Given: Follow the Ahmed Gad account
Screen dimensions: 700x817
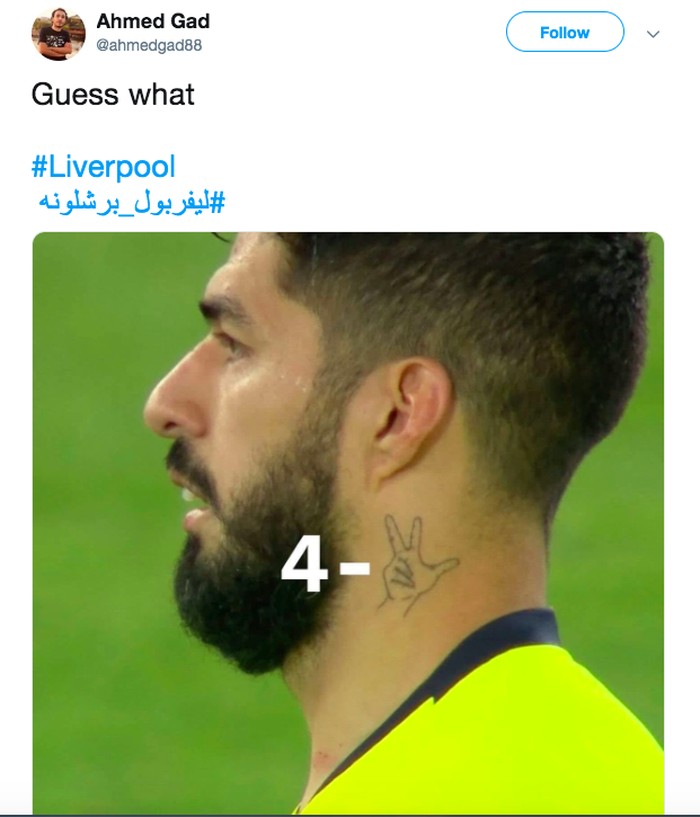Looking at the screenshot, I should 564,33.
